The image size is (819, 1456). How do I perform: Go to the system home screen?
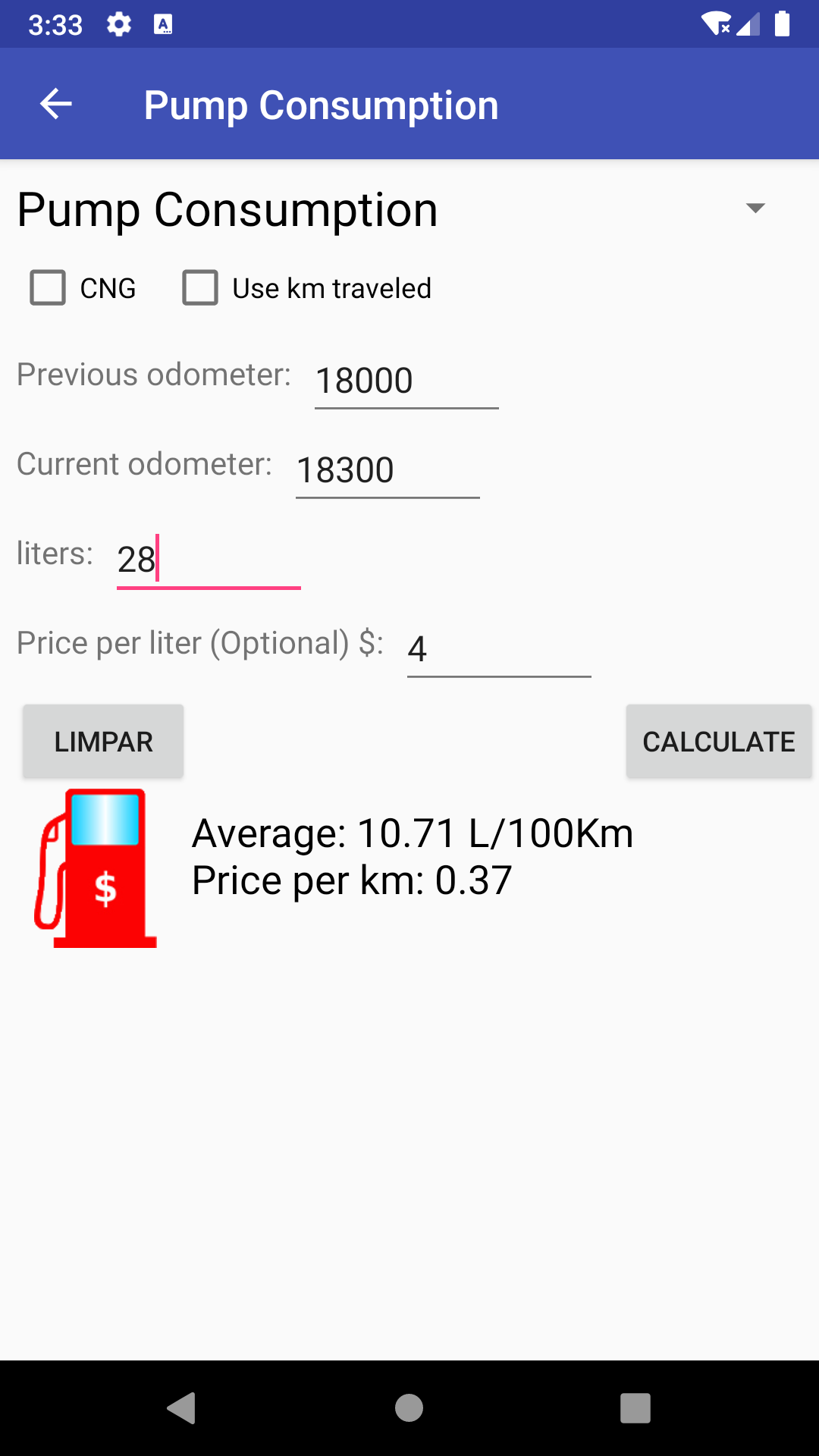(409, 1408)
